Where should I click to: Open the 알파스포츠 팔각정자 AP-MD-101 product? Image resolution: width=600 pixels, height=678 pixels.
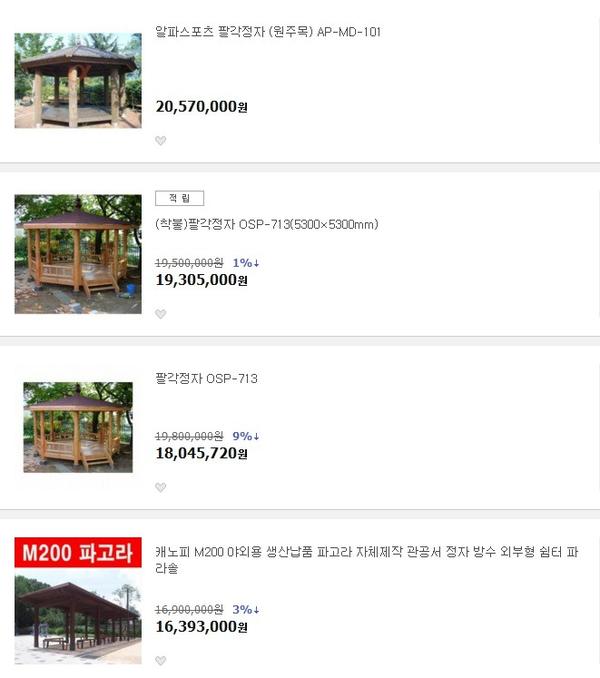click(x=268, y=32)
